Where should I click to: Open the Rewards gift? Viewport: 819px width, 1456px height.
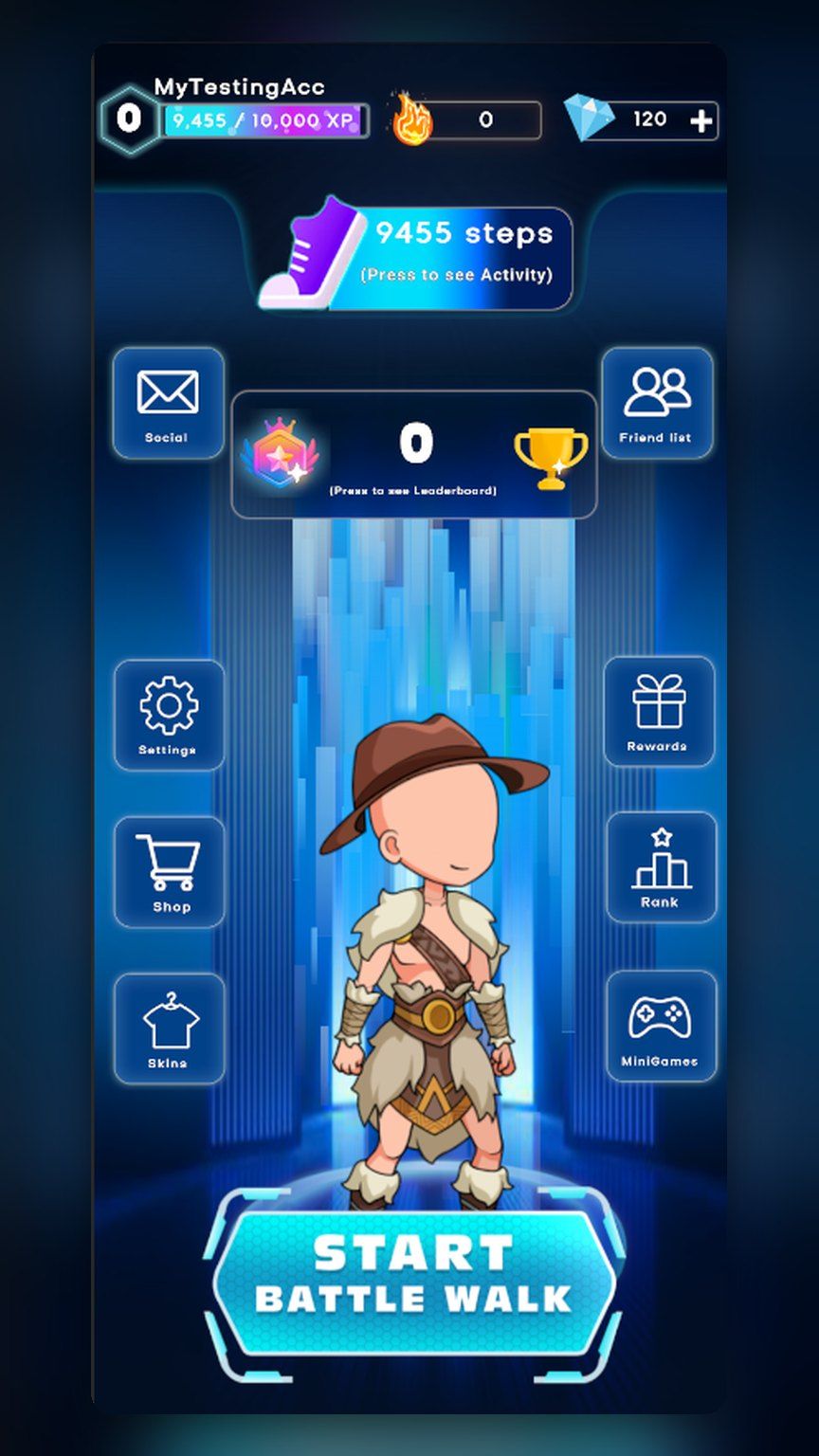click(659, 711)
